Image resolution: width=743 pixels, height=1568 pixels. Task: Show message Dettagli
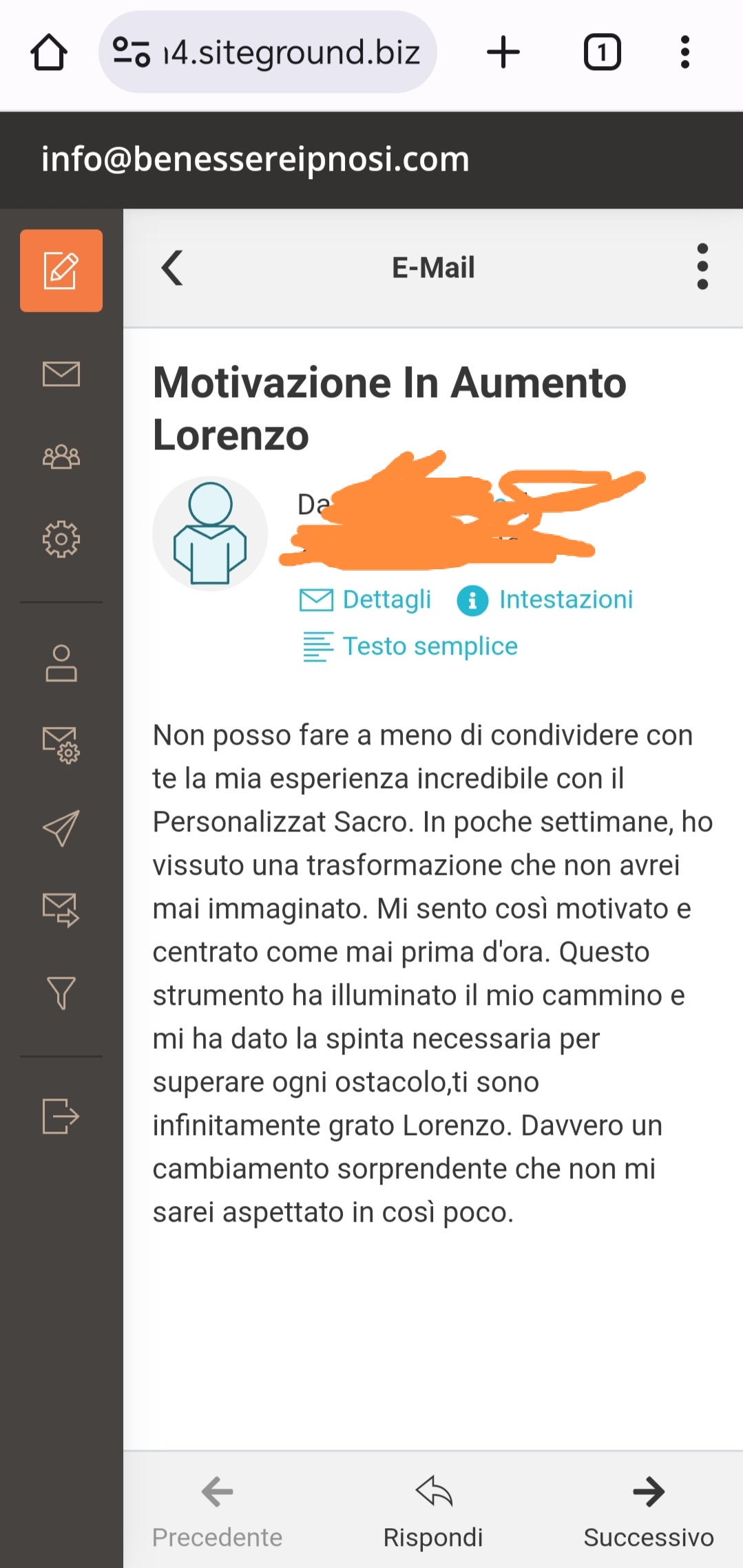[366, 600]
